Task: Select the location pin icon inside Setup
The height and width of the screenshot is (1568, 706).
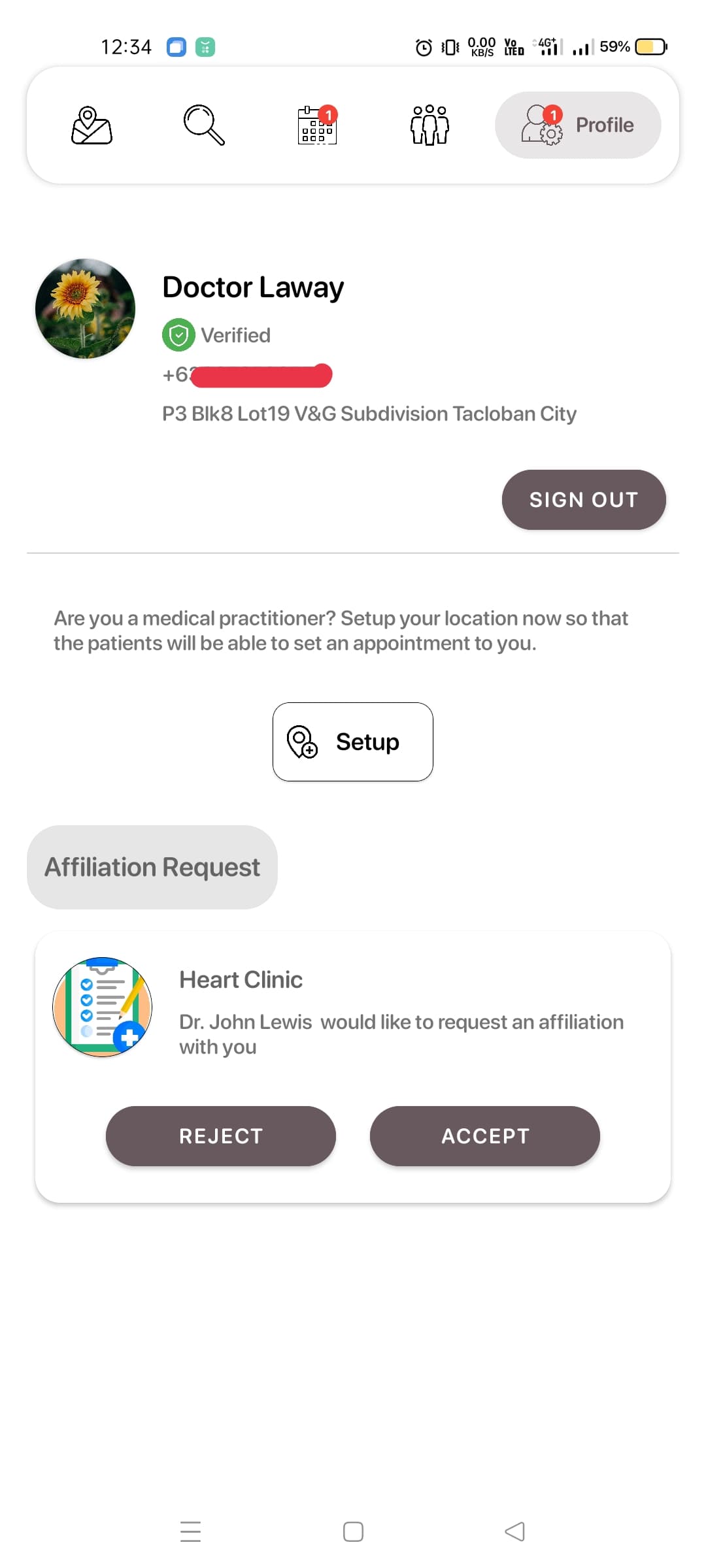Action: 301,742
